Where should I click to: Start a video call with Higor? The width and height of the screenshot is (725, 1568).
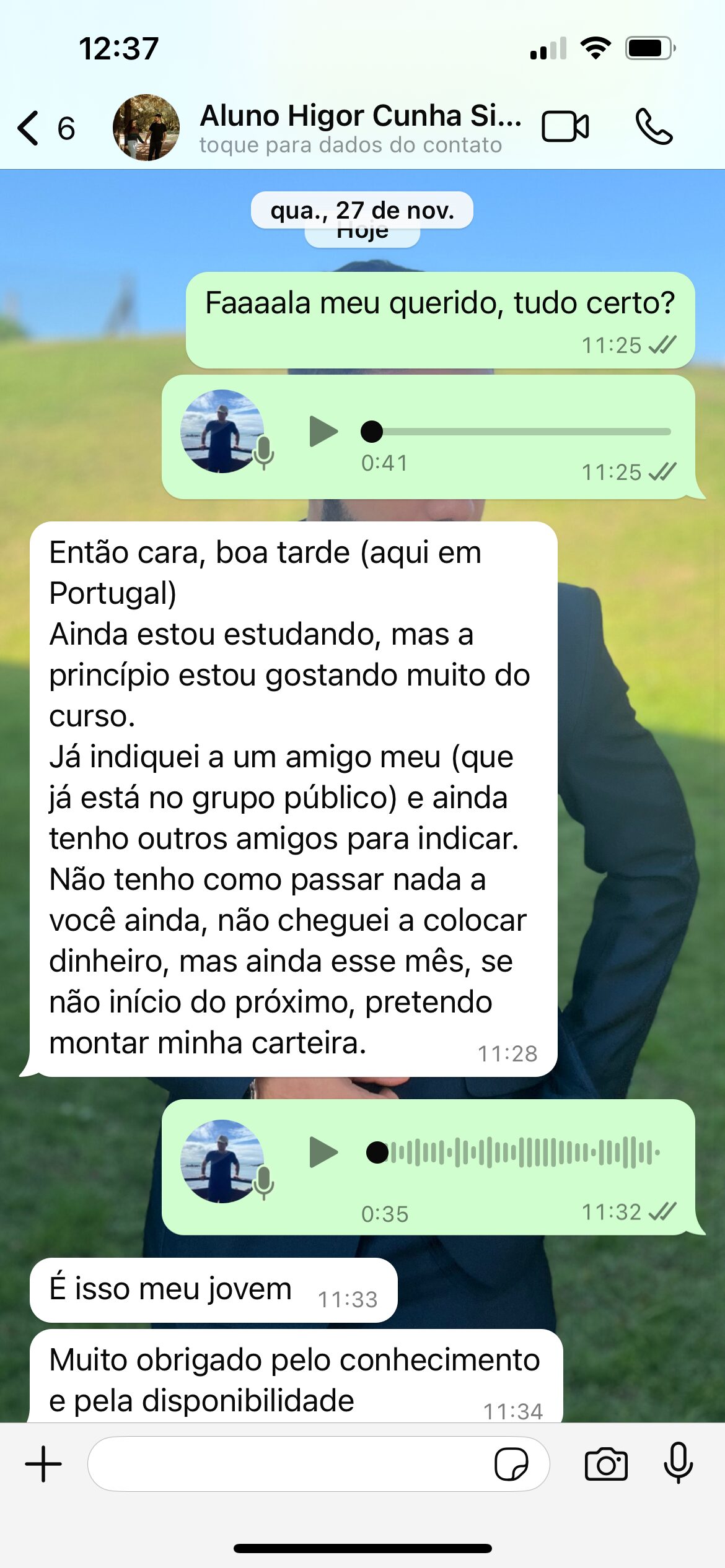click(x=565, y=127)
